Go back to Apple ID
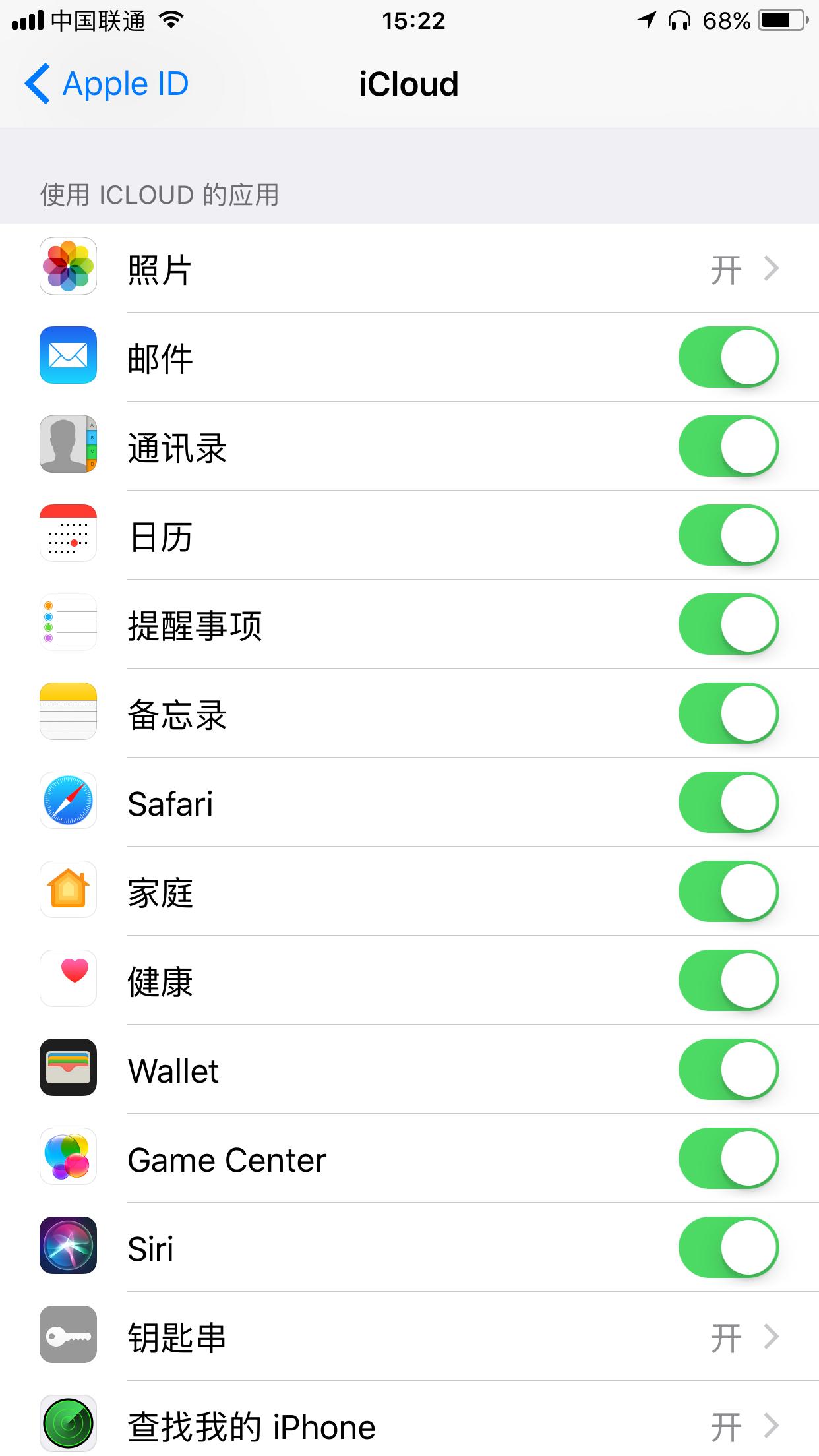 (x=106, y=83)
